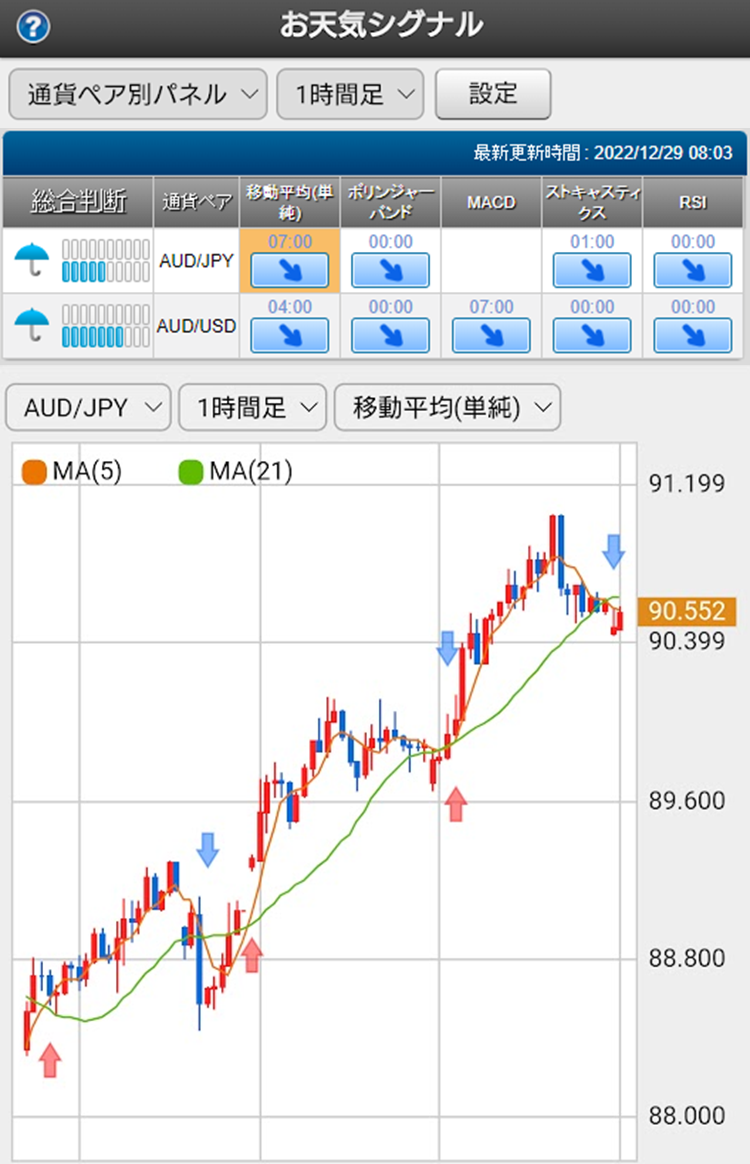Change the chart's 1時間足 timeframe dropdown
The width and height of the screenshot is (750, 1164).
click(x=252, y=408)
